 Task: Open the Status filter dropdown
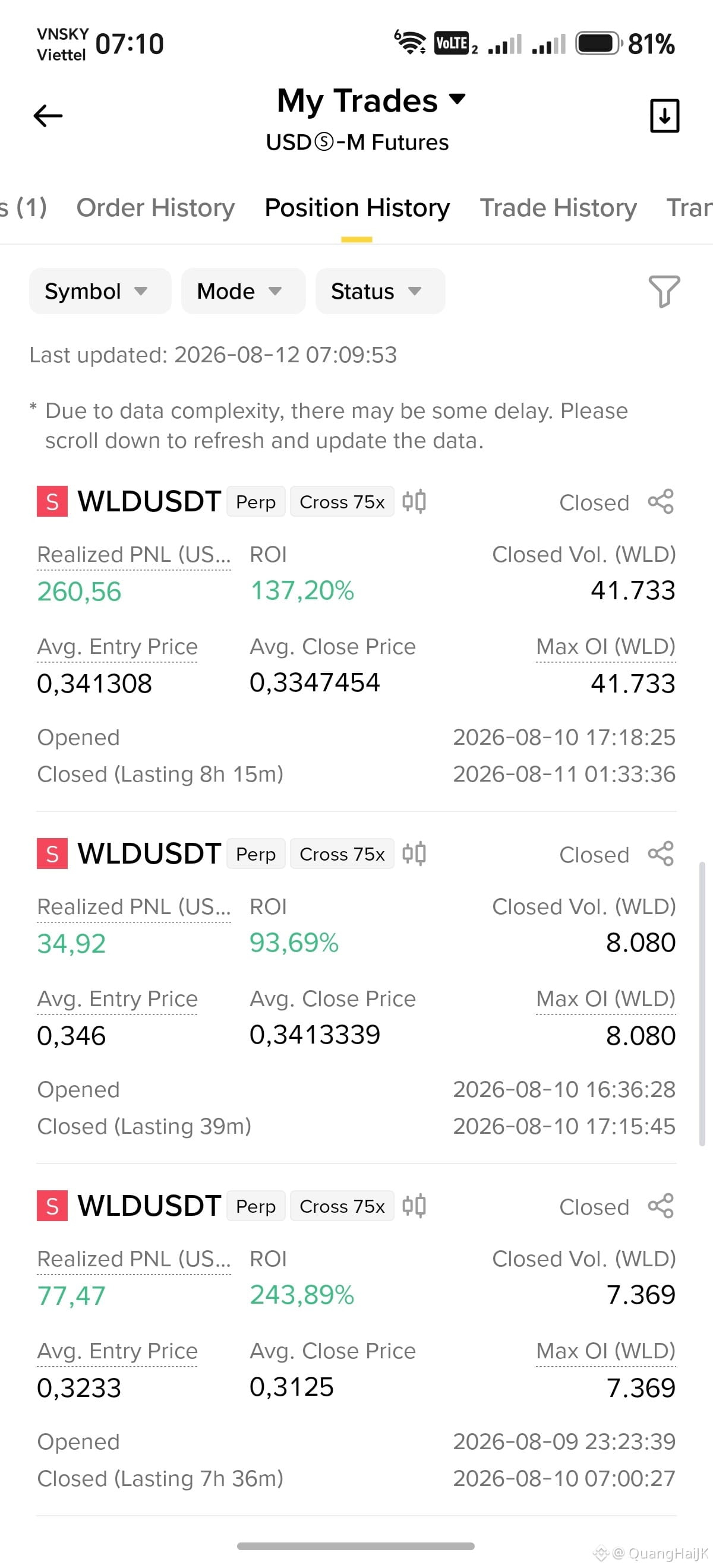coord(380,291)
